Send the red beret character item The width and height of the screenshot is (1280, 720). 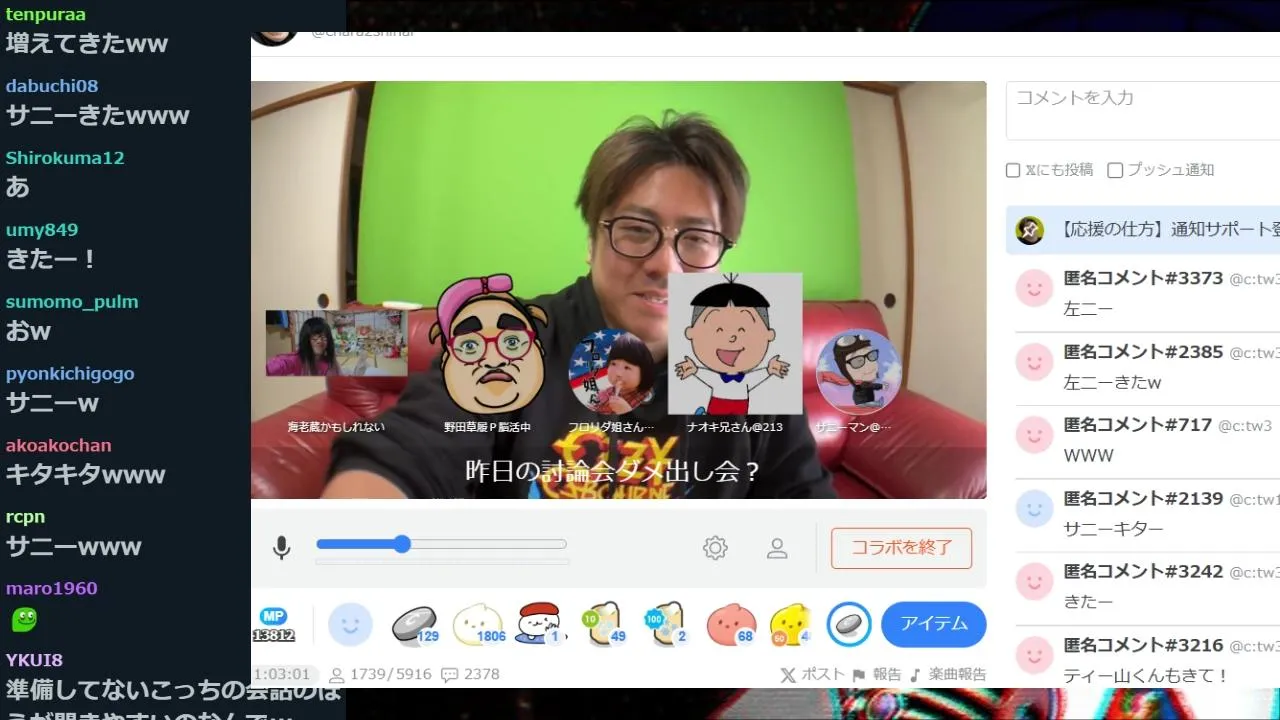click(x=540, y=625)
